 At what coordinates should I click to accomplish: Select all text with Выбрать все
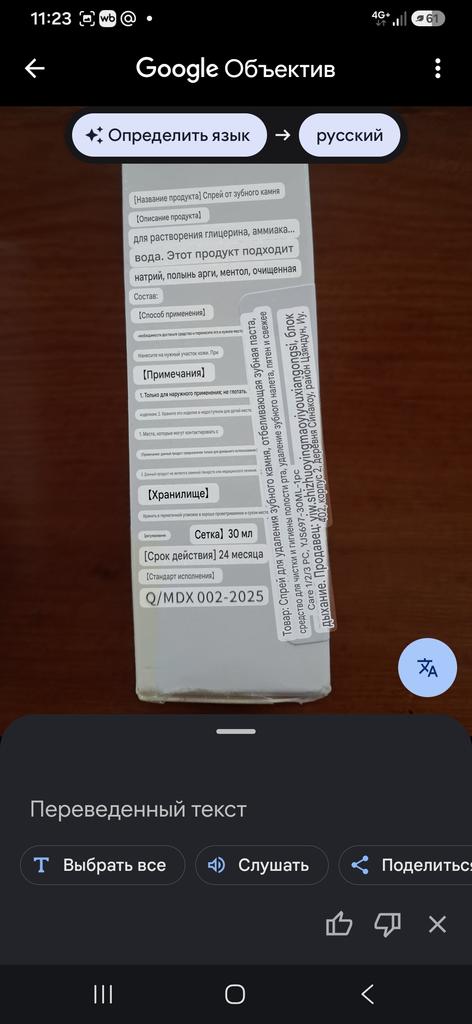(x=102, y=865)
